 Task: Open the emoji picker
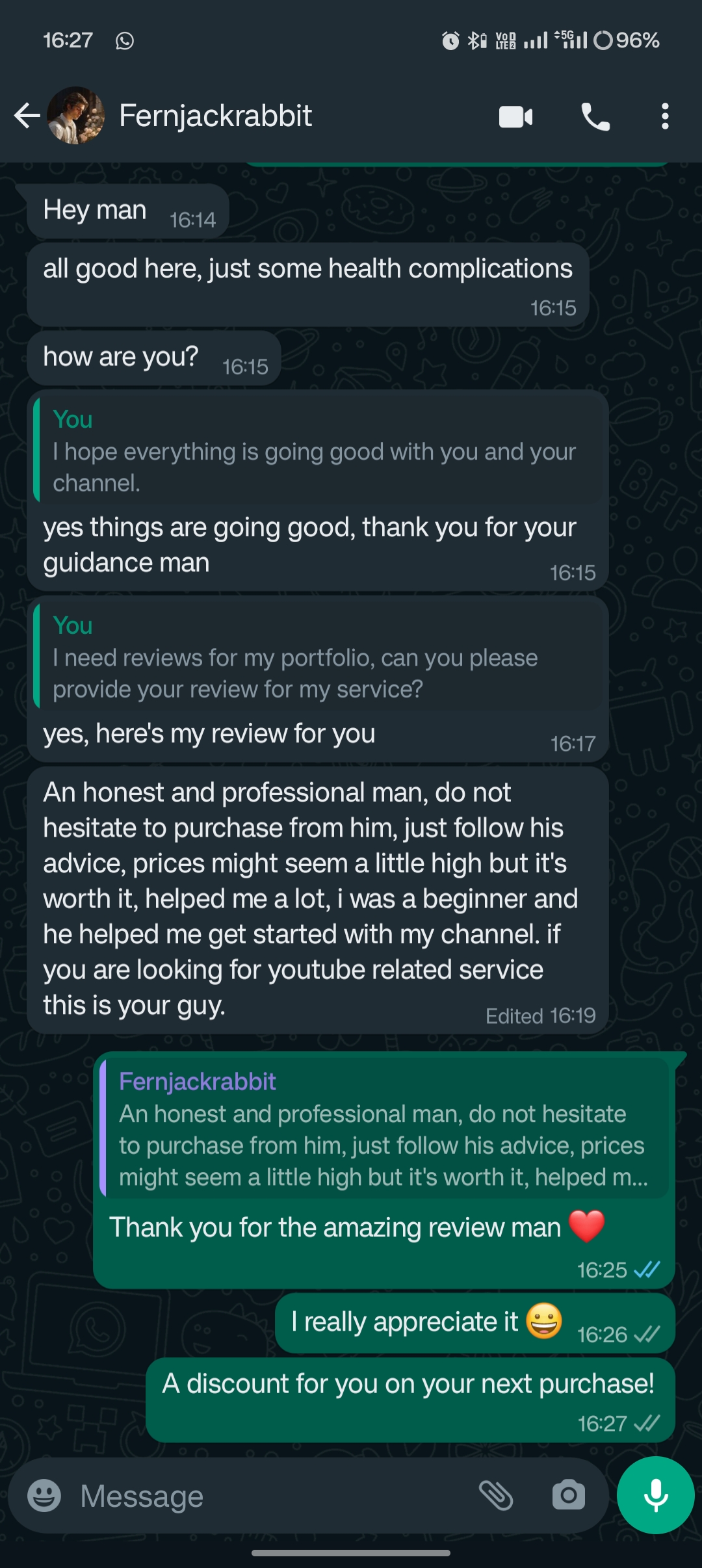[x=44, y=1495]
